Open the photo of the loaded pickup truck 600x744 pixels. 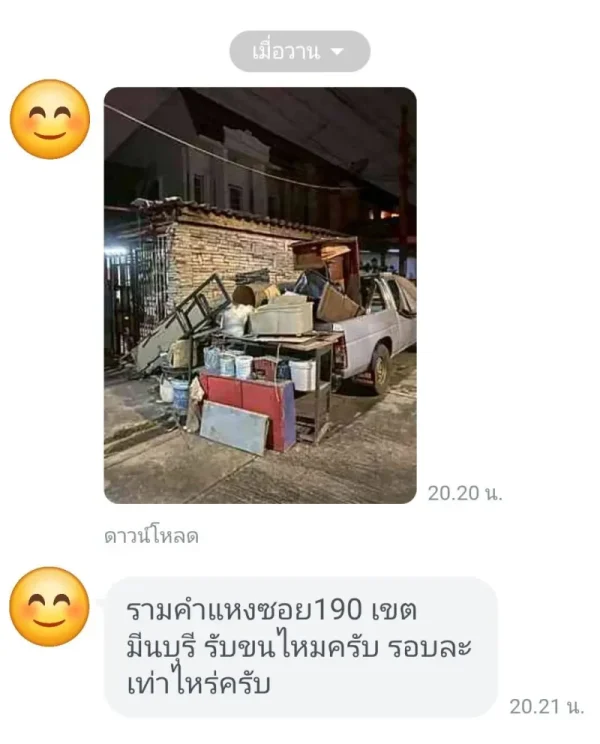pos(260,295)
